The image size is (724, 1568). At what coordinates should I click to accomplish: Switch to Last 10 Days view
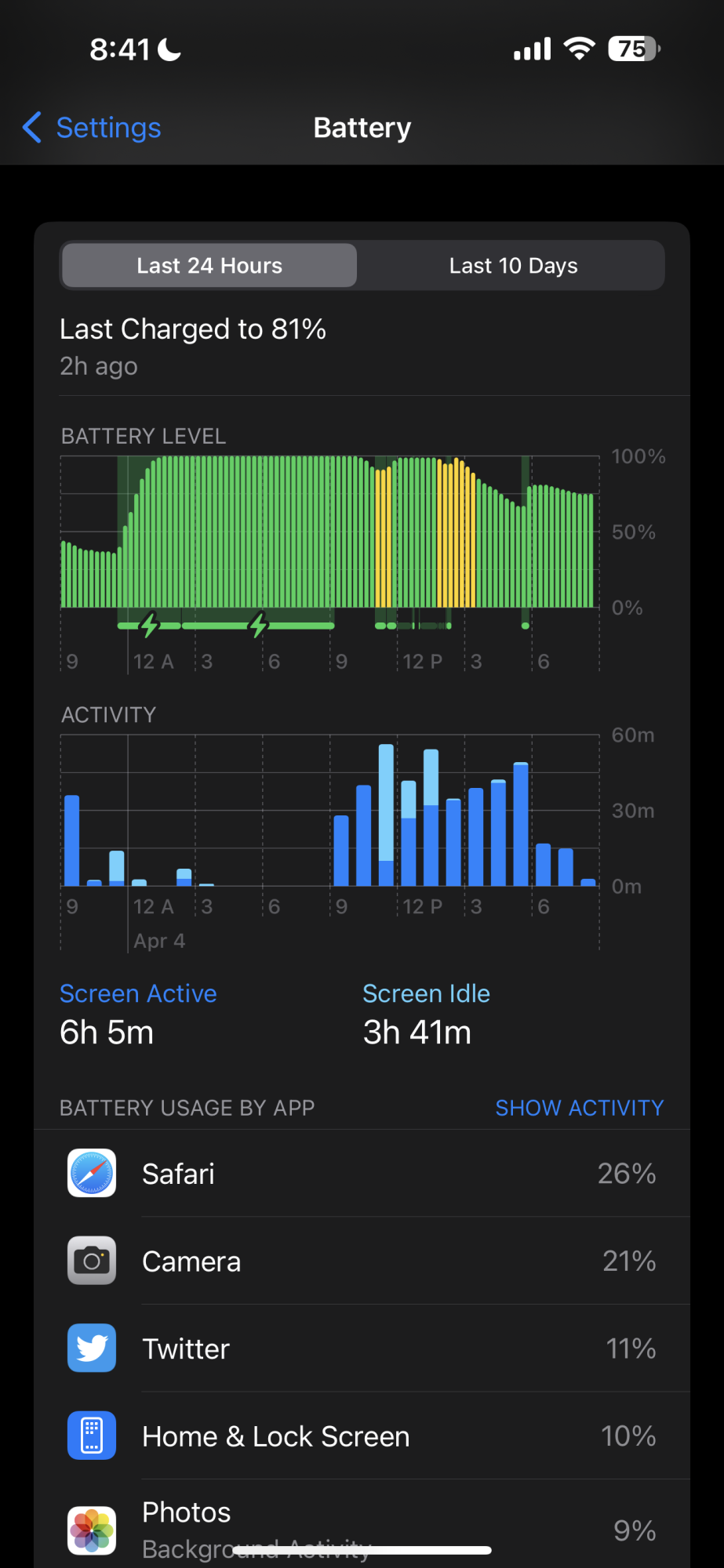[513, 266]
